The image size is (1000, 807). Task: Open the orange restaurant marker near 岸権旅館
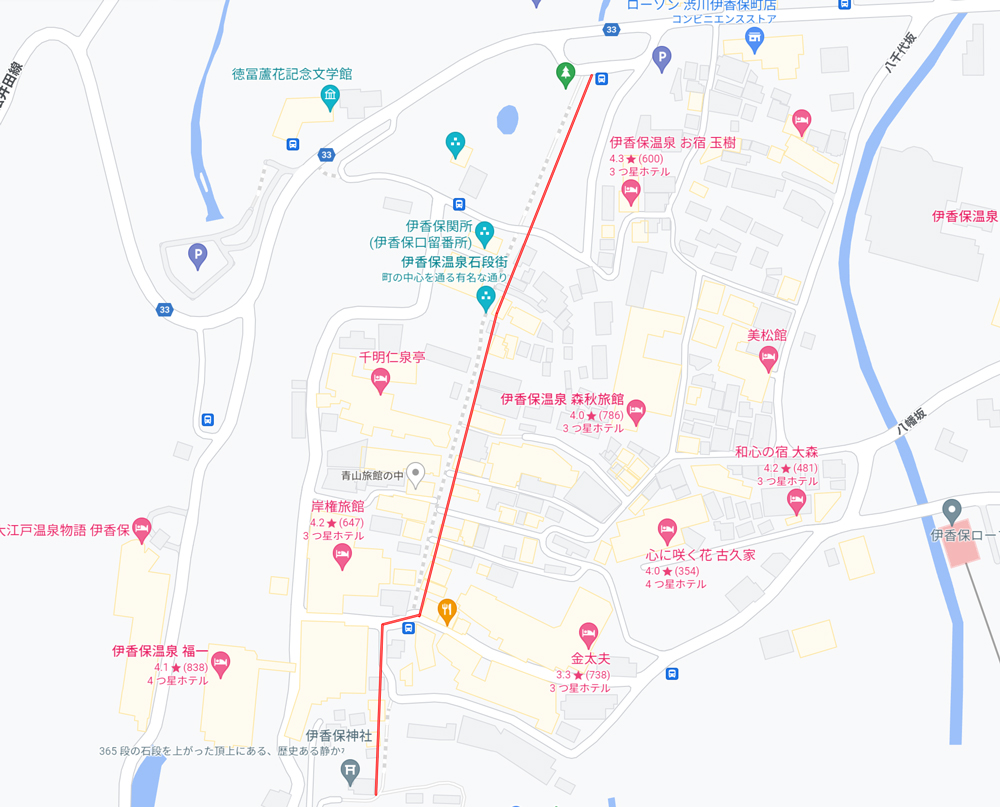coord(447,609)
